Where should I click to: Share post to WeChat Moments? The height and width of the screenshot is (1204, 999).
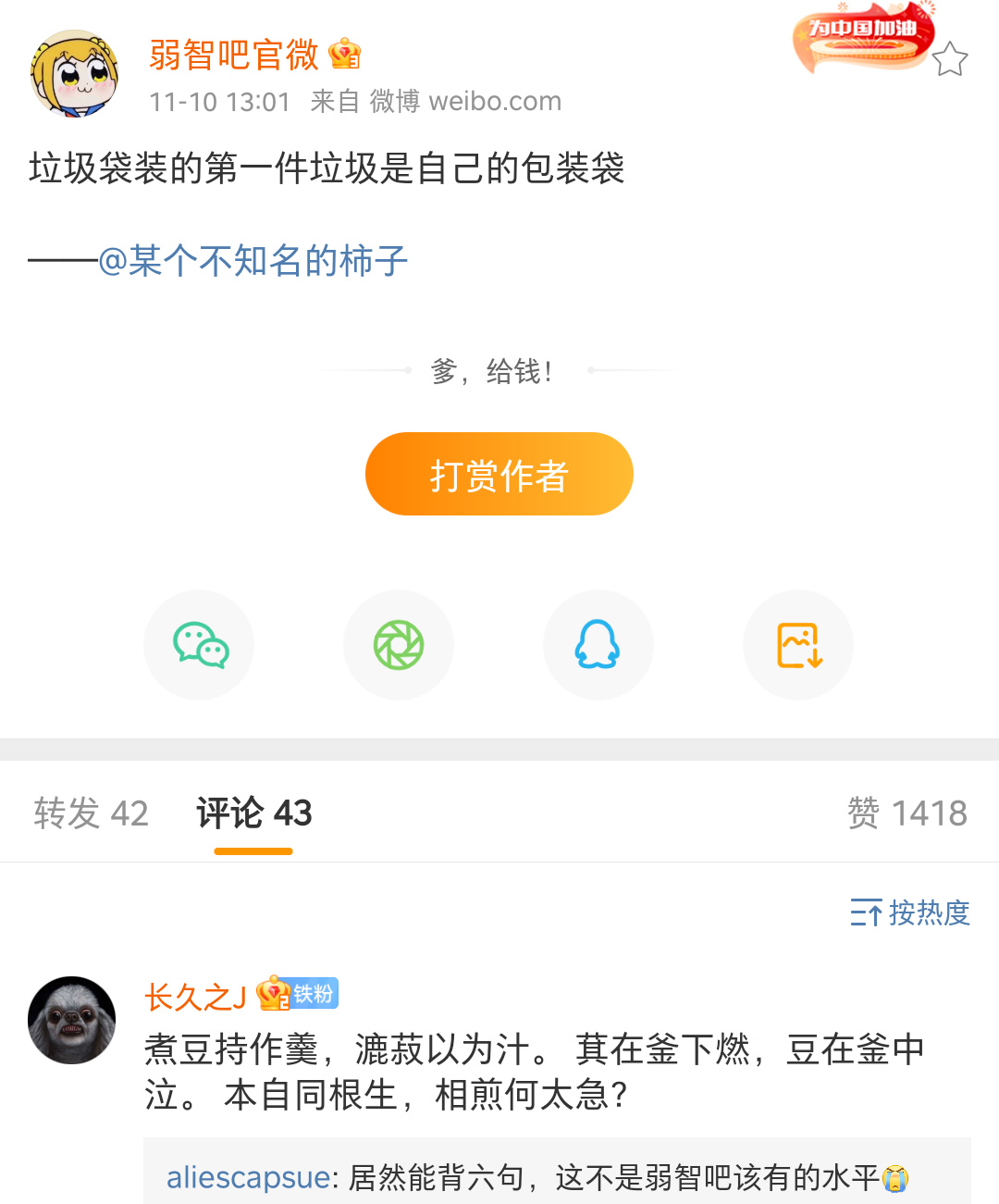(399, 645)
